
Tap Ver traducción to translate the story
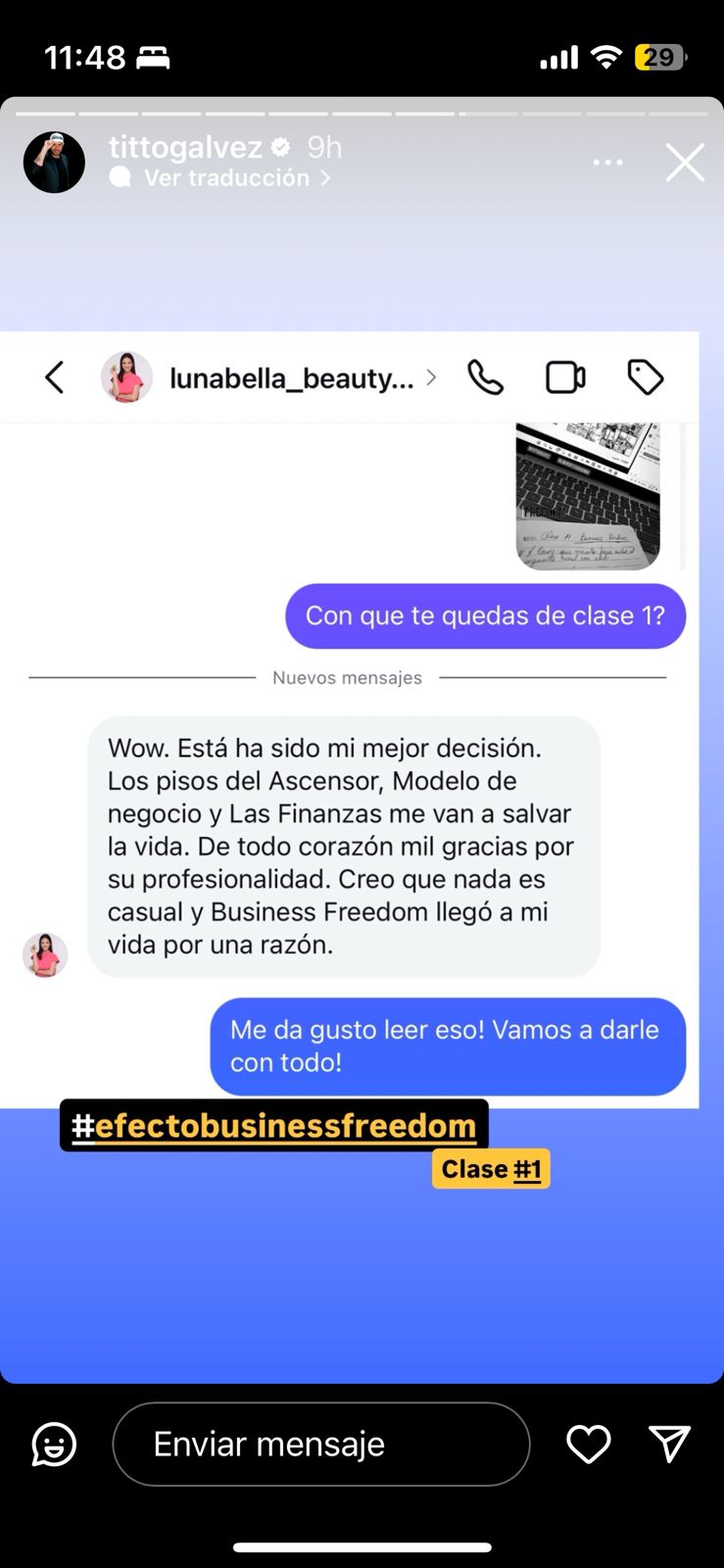[x=227, y=178]
